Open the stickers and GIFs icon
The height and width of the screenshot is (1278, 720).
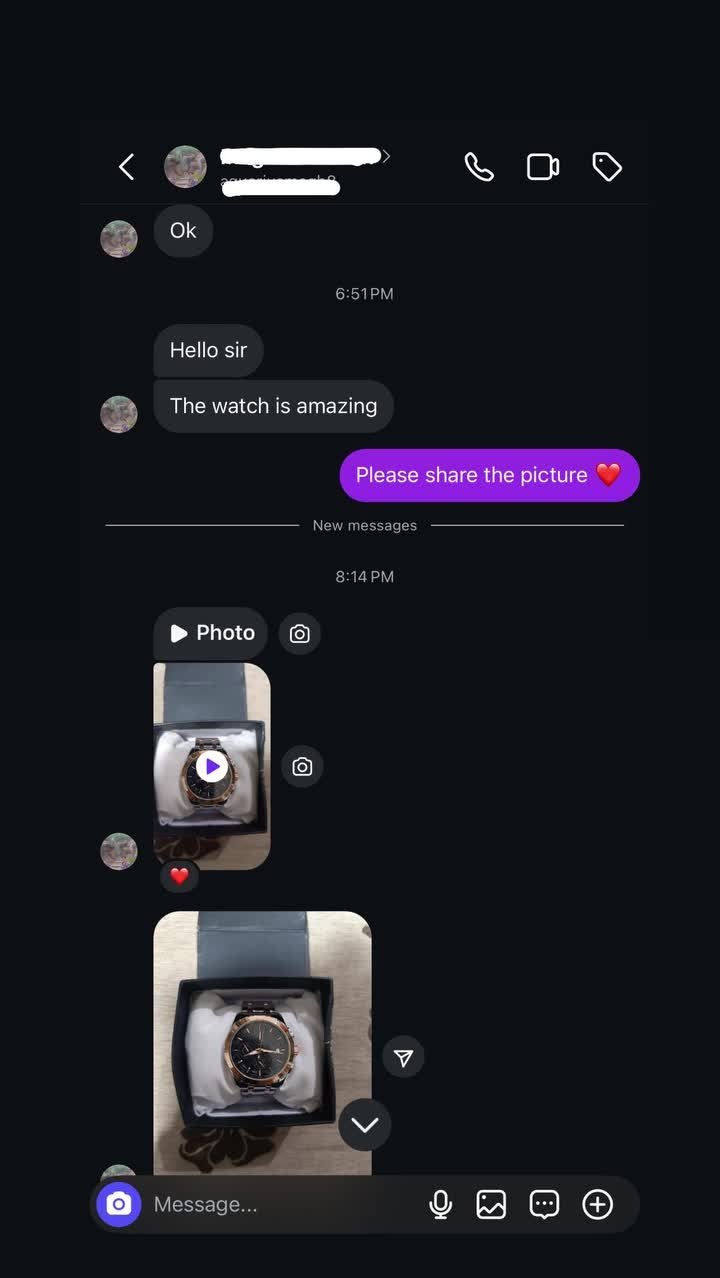(544, 1204)
